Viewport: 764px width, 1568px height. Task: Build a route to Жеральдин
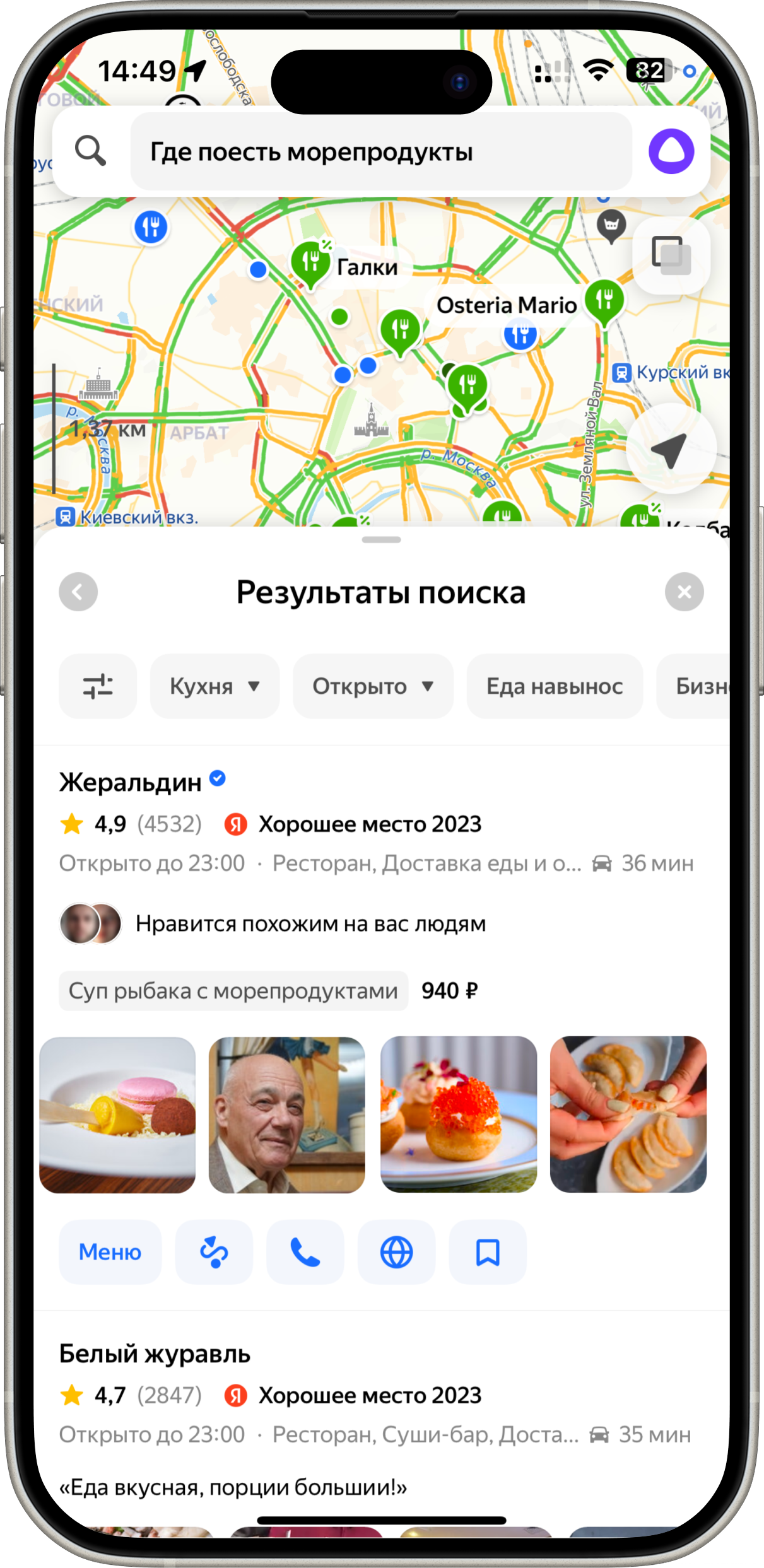pyautogui.click(x=214, y=1252)
